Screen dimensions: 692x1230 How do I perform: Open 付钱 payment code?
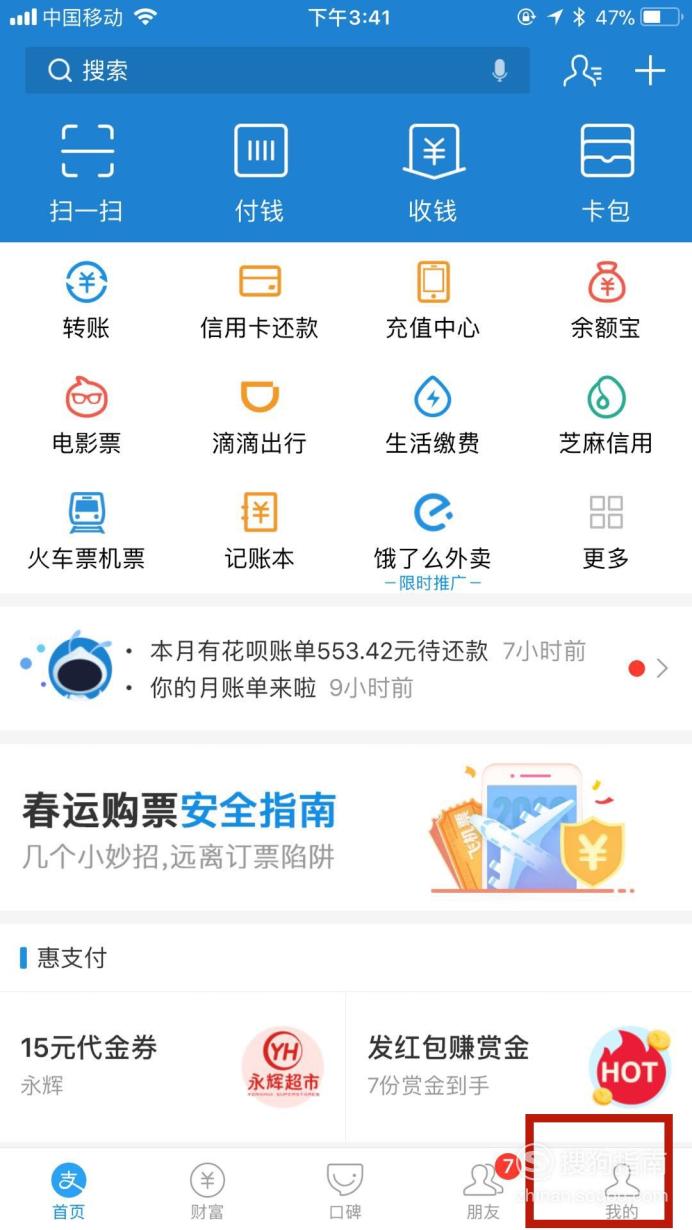click(260, 174)
